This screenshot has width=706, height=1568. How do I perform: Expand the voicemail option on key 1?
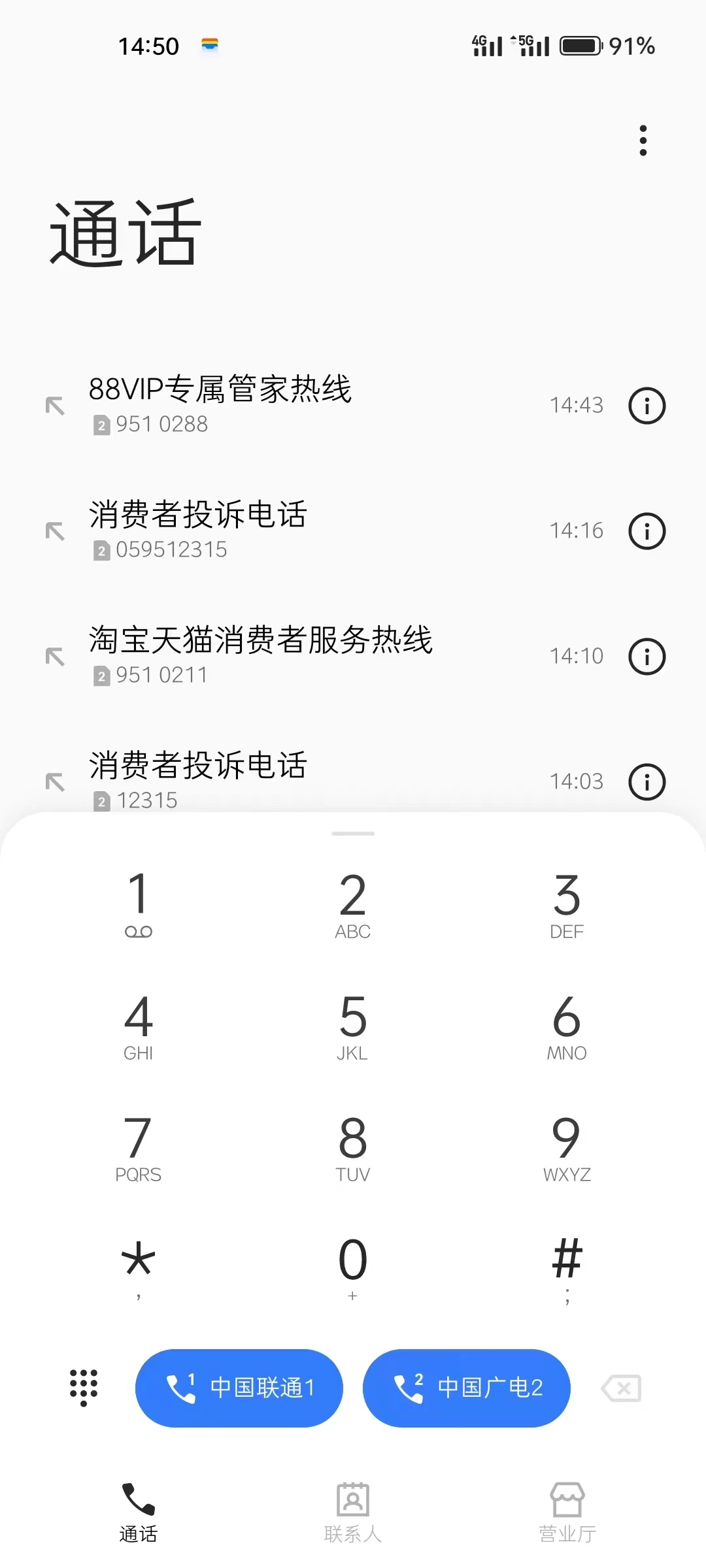pyautogui.click(x=138, y=908)
